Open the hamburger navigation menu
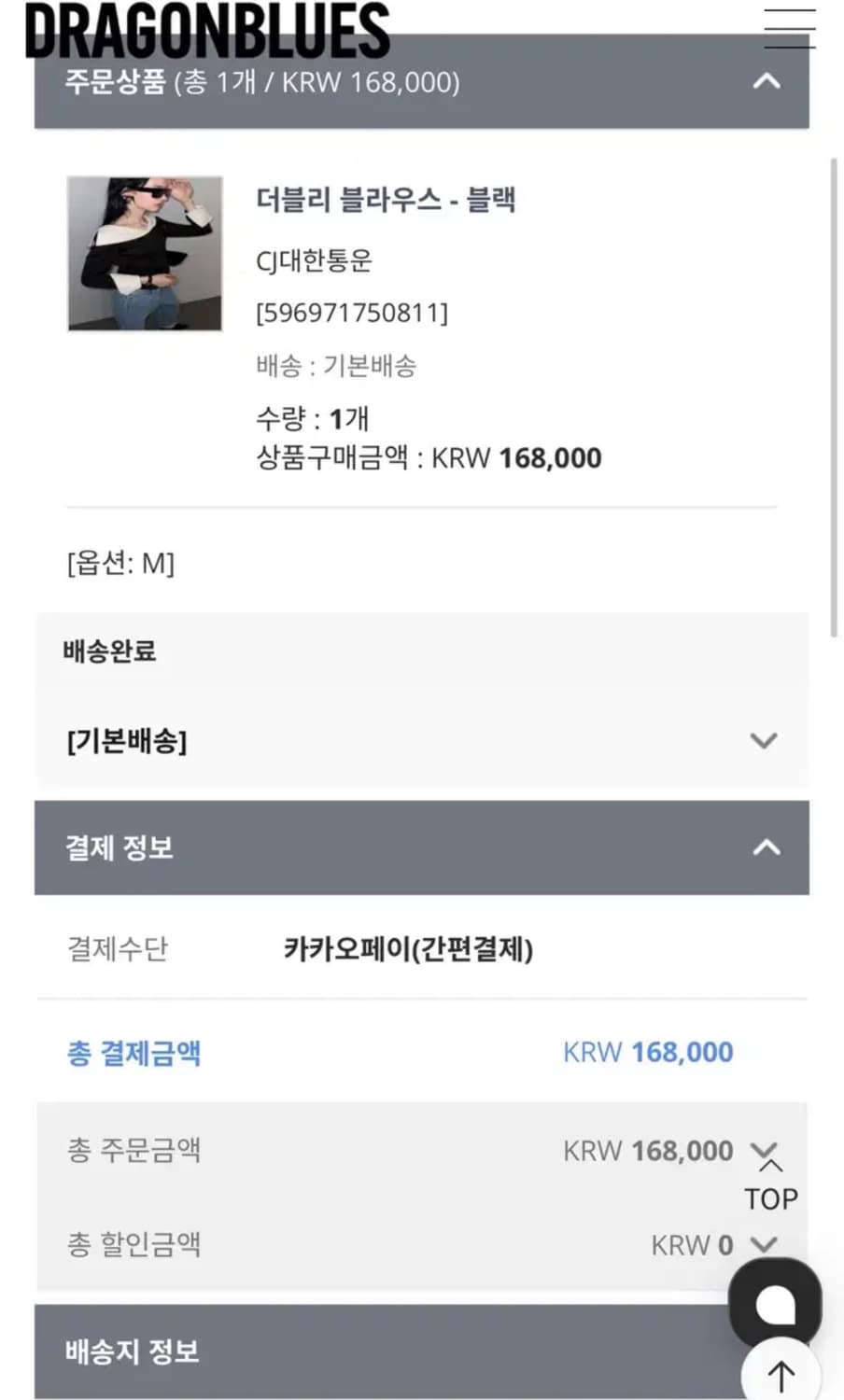Screen dimensions: 844x1400 (789, 26)
